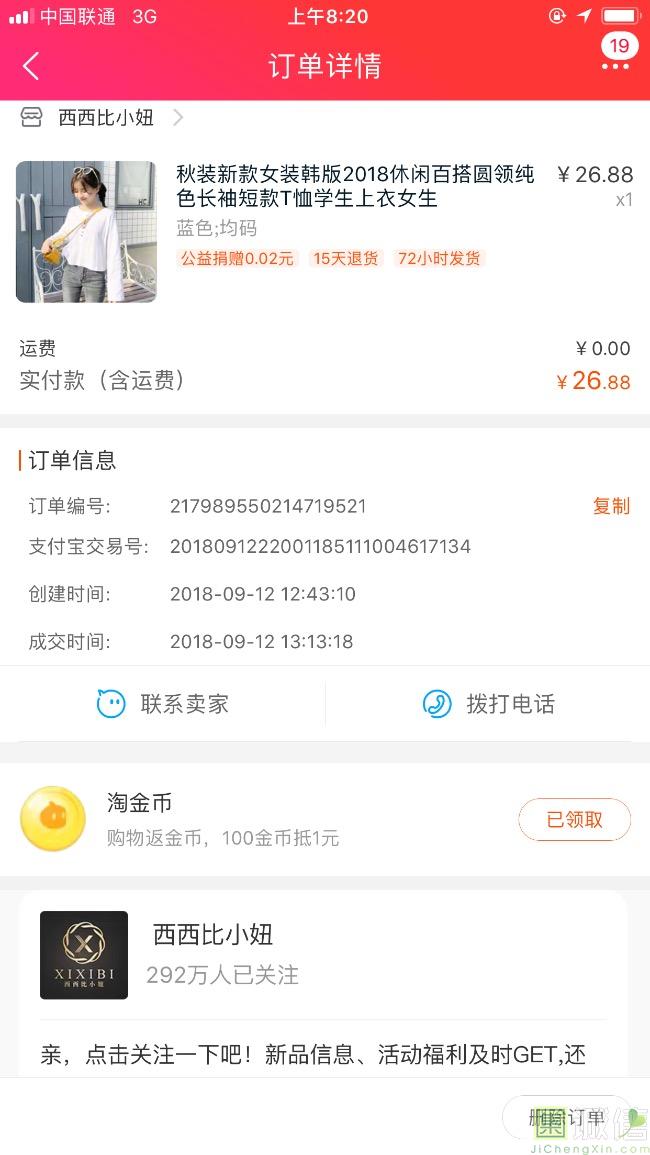Open the 西西比小妞 store at top
The height and width of the screenshot is (1155, 650).
tap(105, 118)
